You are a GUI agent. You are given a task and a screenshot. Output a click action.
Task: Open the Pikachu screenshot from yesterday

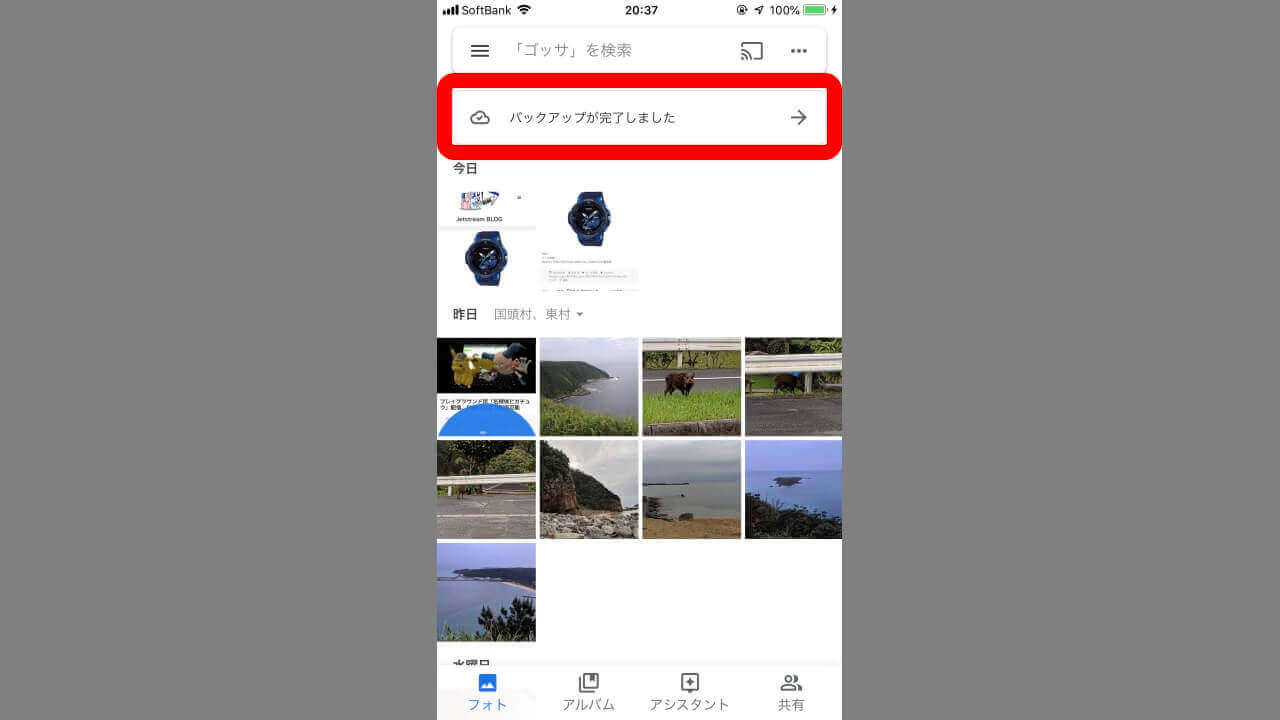[487, 387]
